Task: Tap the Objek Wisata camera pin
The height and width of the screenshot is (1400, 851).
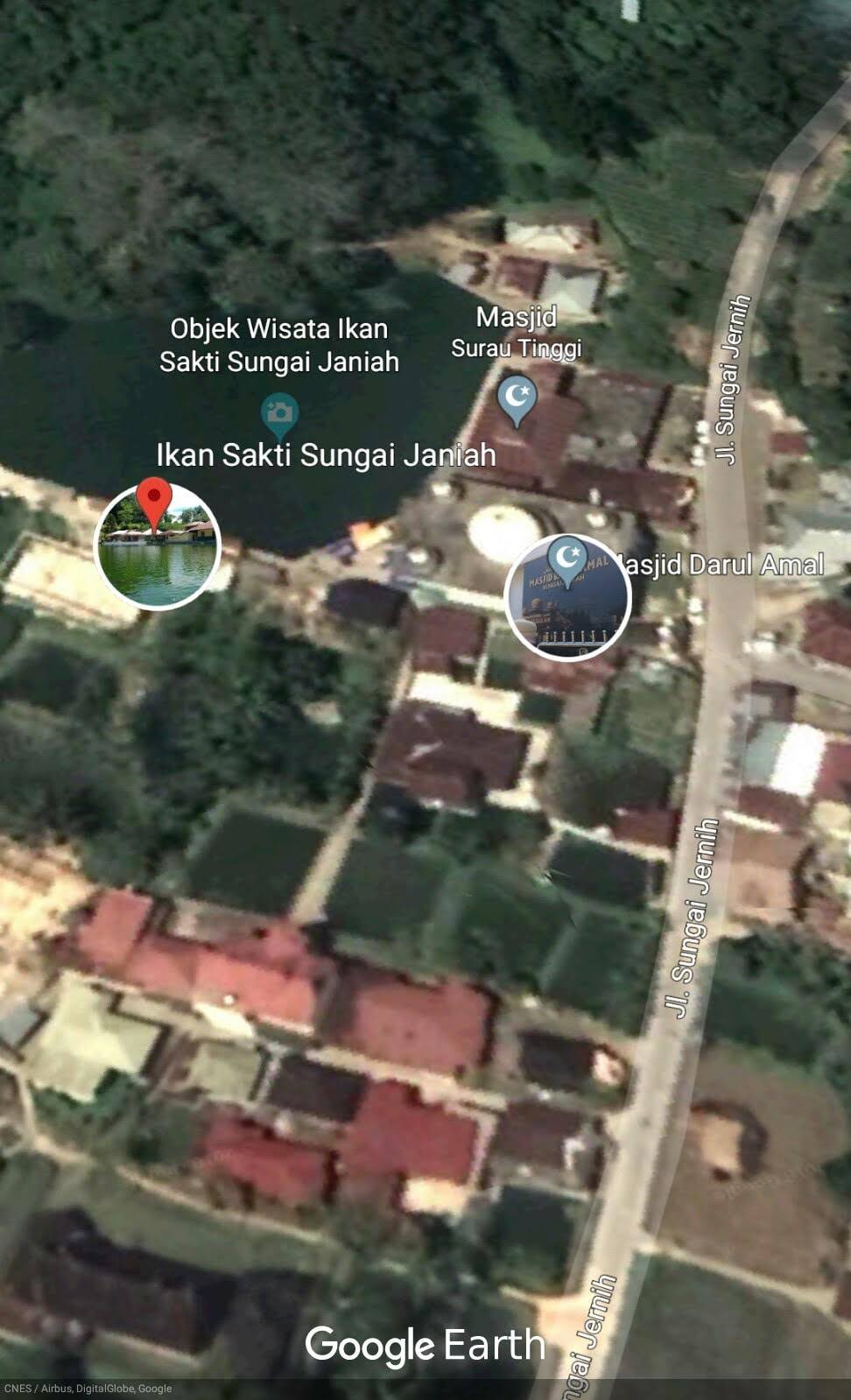Action: click(280, 415)
